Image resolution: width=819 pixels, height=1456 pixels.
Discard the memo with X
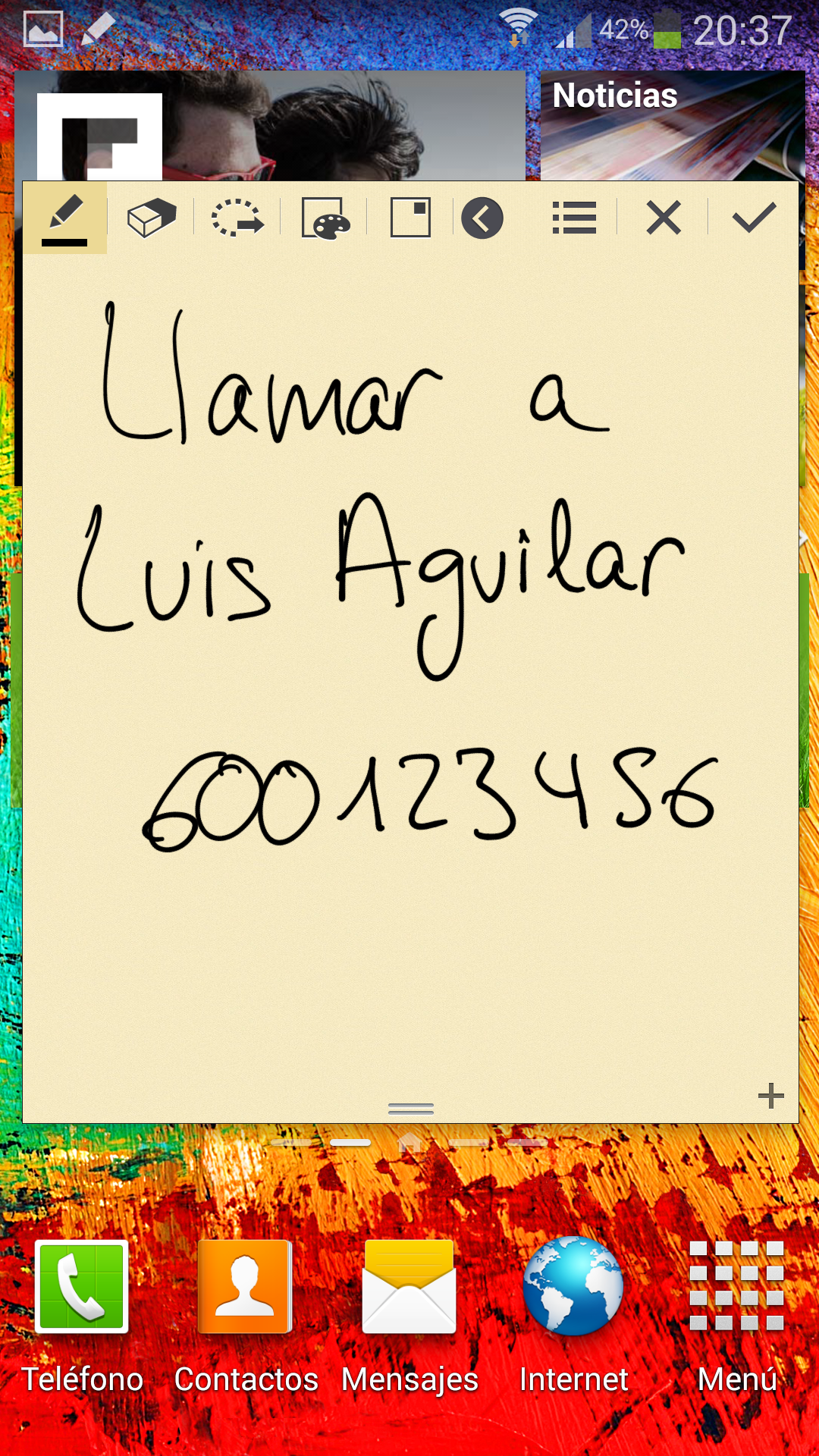click(664, 218)
